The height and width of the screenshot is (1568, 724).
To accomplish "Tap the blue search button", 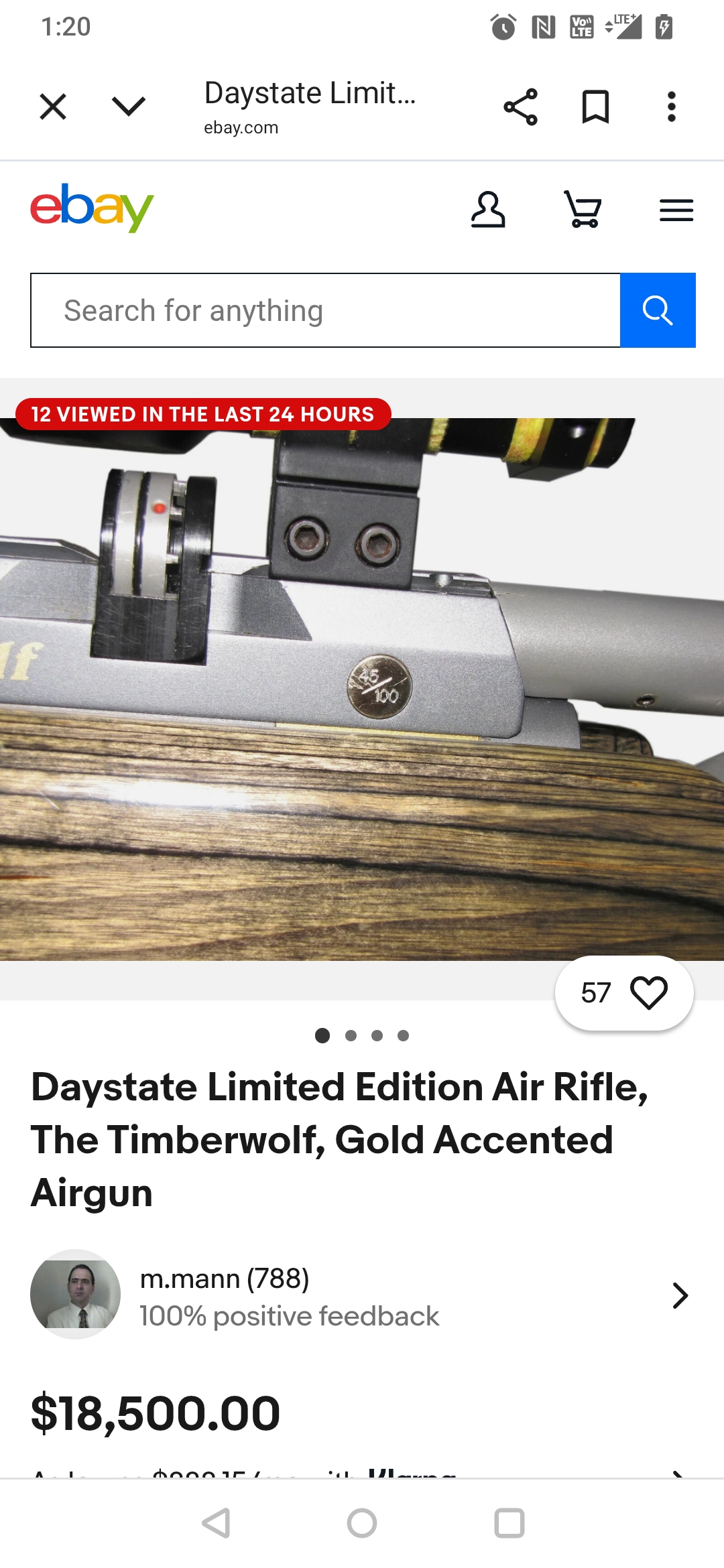I will pyautogui.click(x=658, y=310).
